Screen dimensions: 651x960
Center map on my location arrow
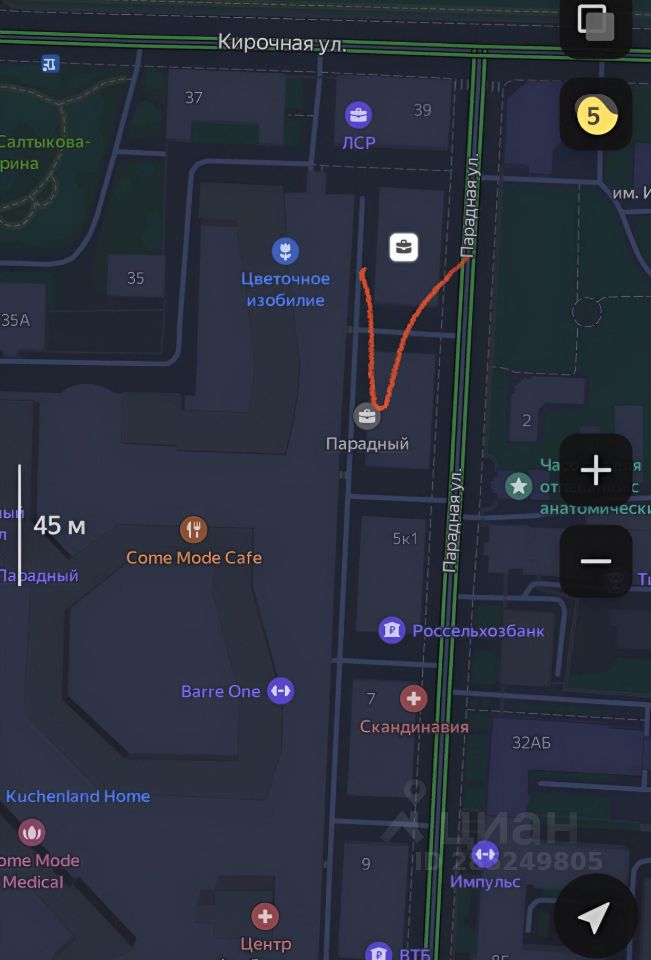(x=595, y=916)
